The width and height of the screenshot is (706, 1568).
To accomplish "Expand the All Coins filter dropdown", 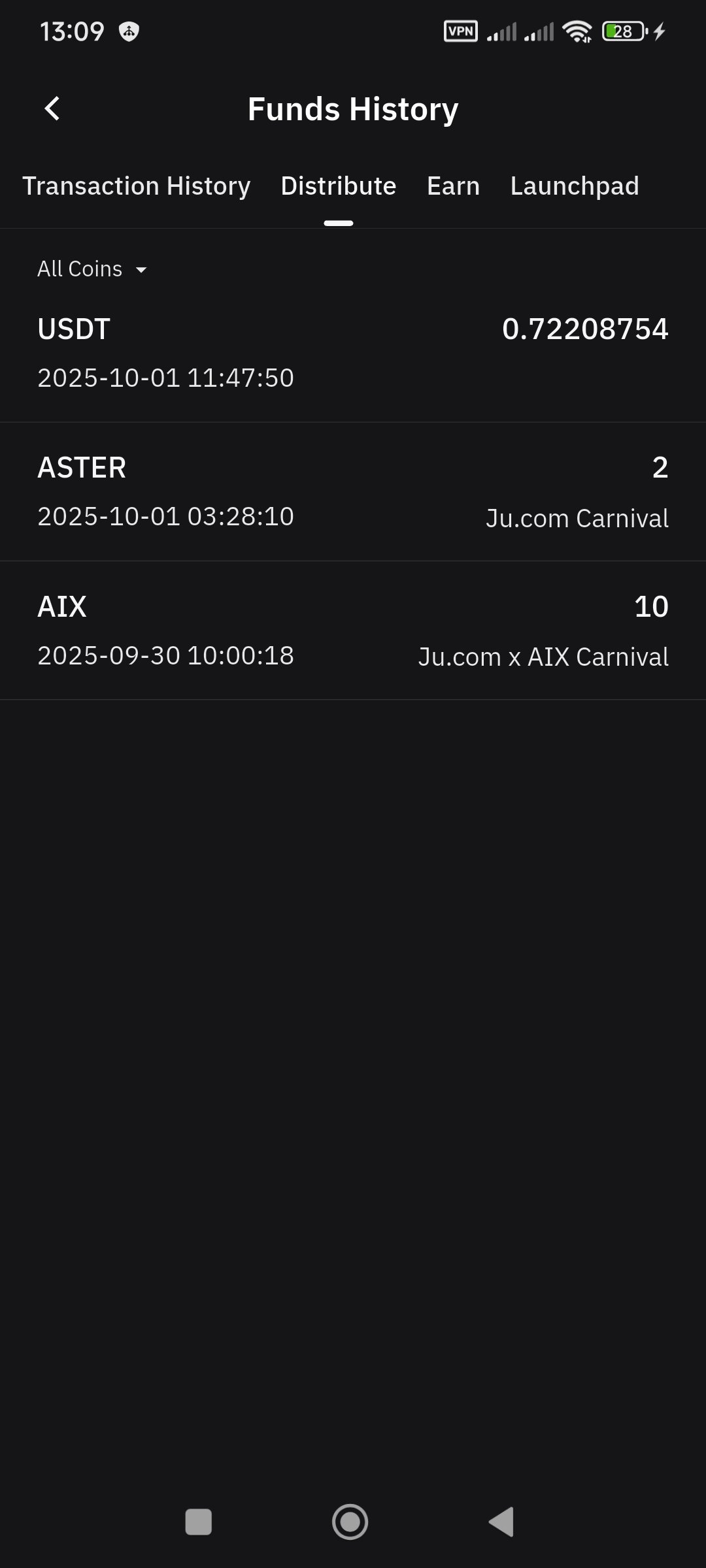I will [92, 269].
